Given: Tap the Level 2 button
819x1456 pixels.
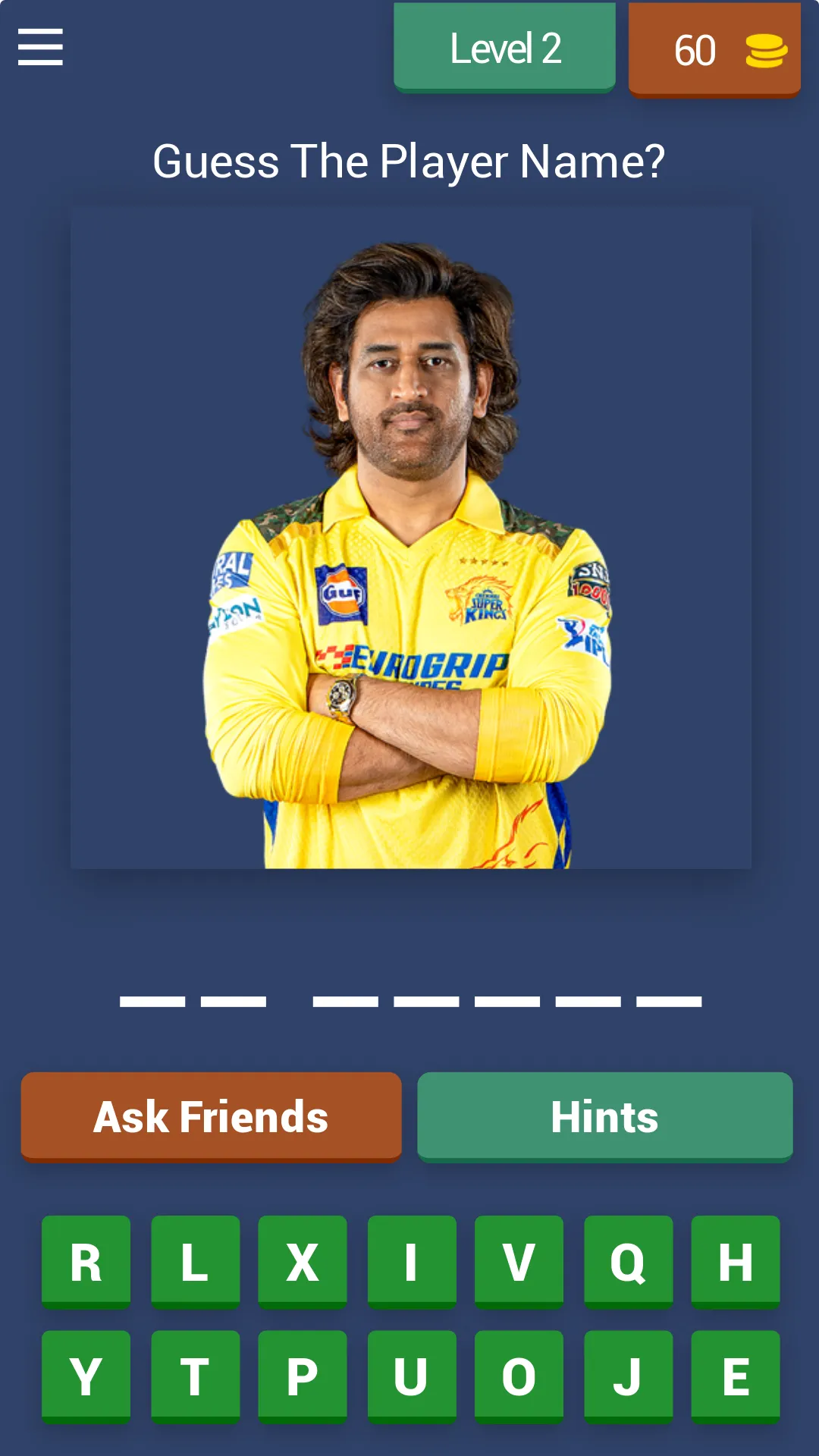Looking at the screenshot, I should tap(504, 48).
